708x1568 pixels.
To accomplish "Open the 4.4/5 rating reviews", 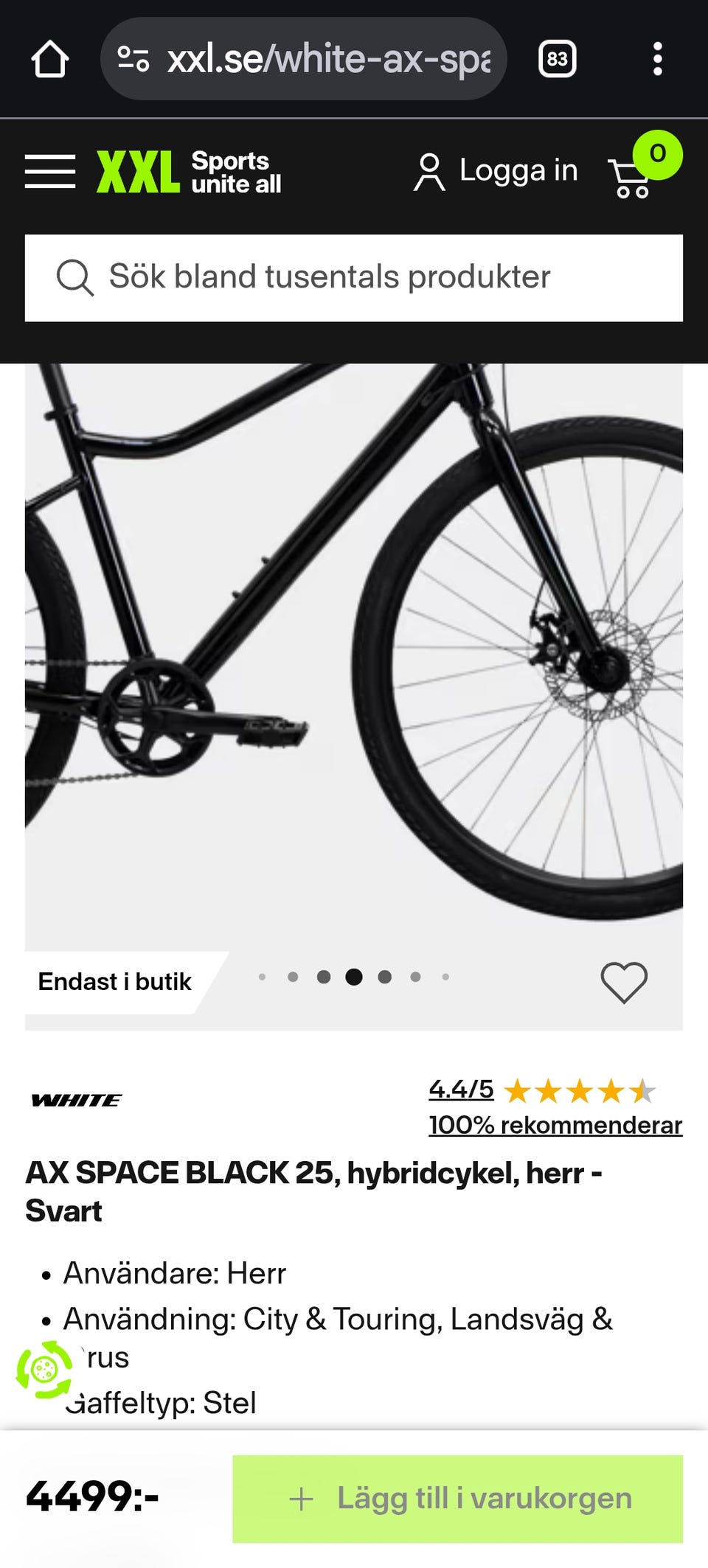I will (462, 1089).
